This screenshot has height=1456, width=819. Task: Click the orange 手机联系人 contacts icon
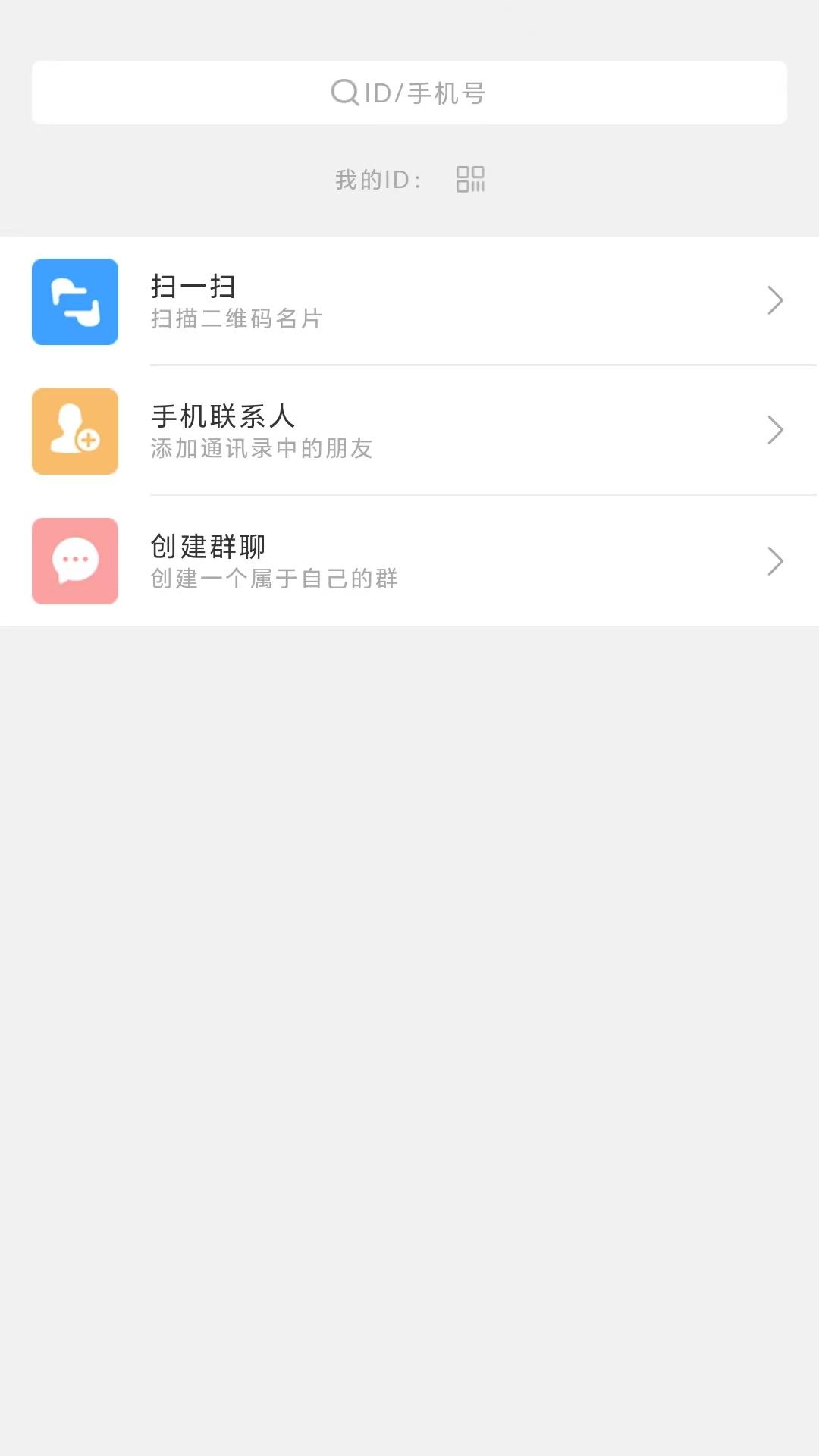pyautogui.click(x=74, y=431)
